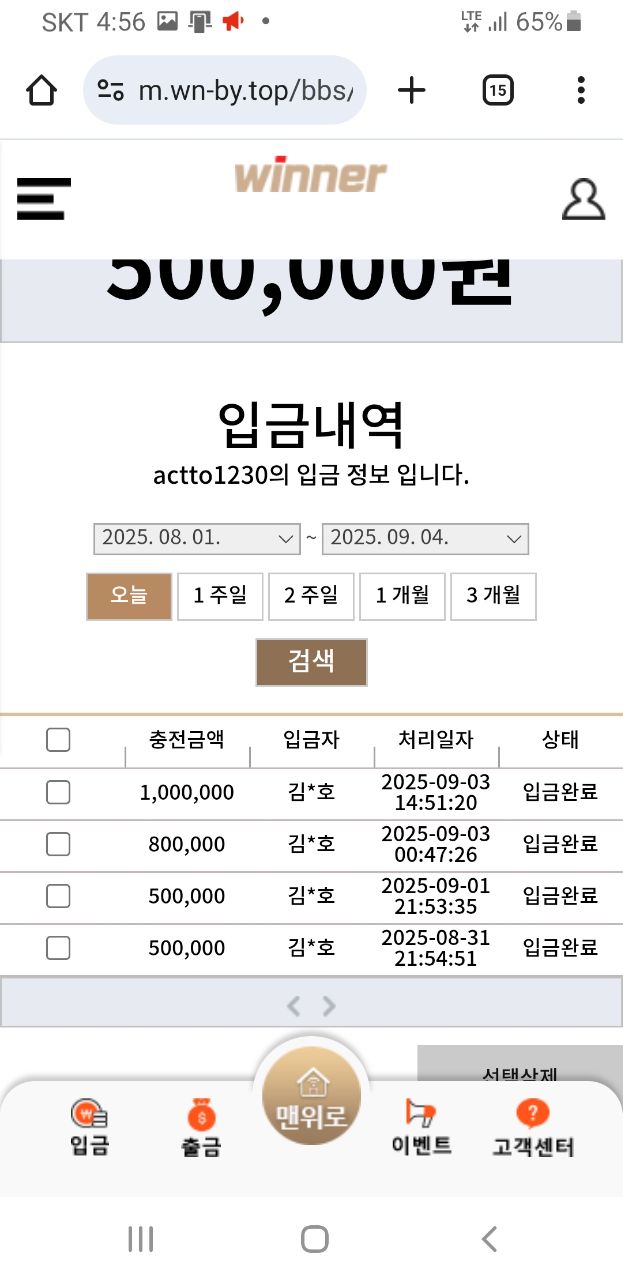Open the browser tab switcher
The height and width of the screenshot is (1280, 623).
(498, 91)
